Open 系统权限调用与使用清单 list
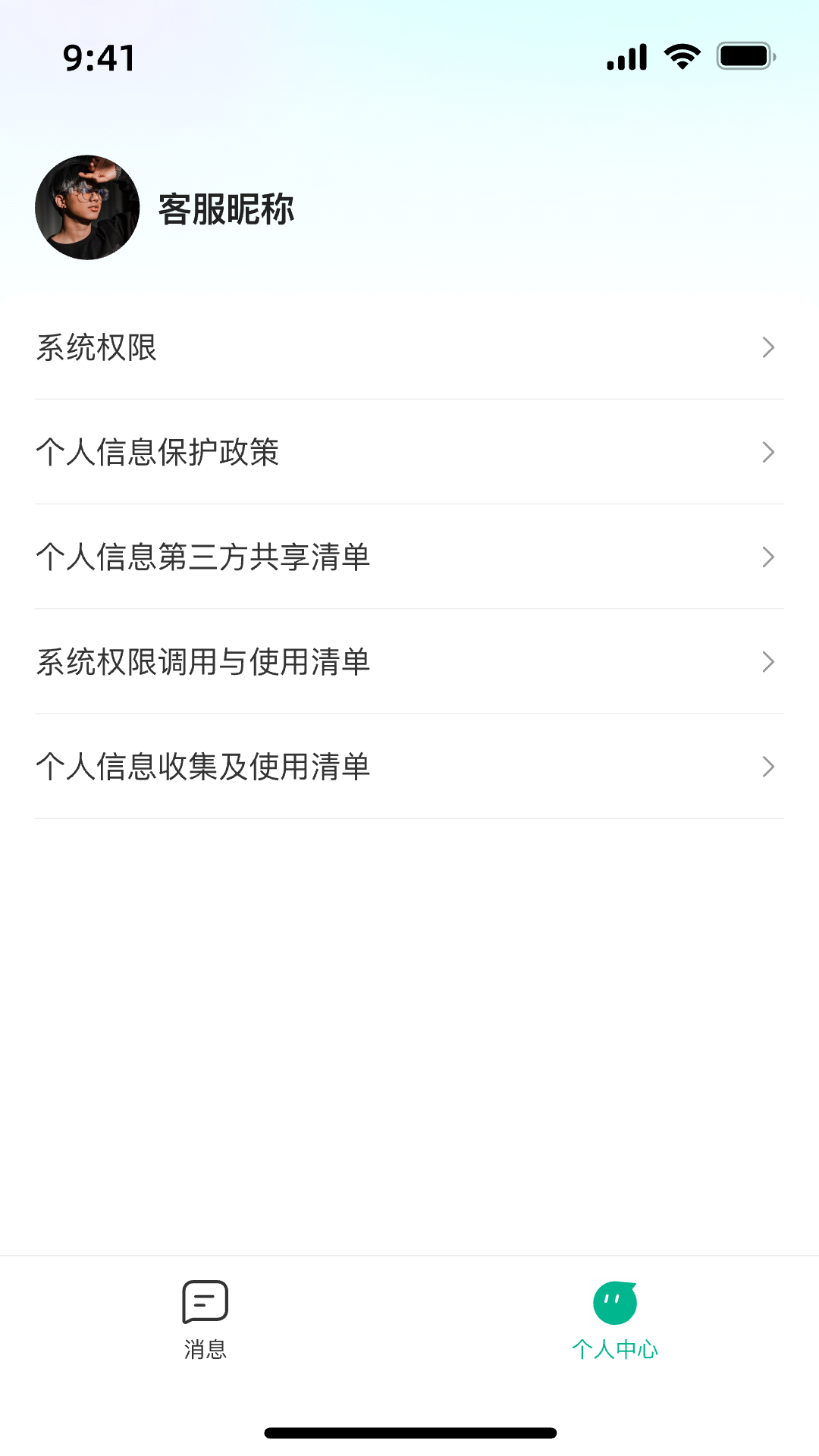Screen dimensions: 819x1456 (x=203, y=662)
